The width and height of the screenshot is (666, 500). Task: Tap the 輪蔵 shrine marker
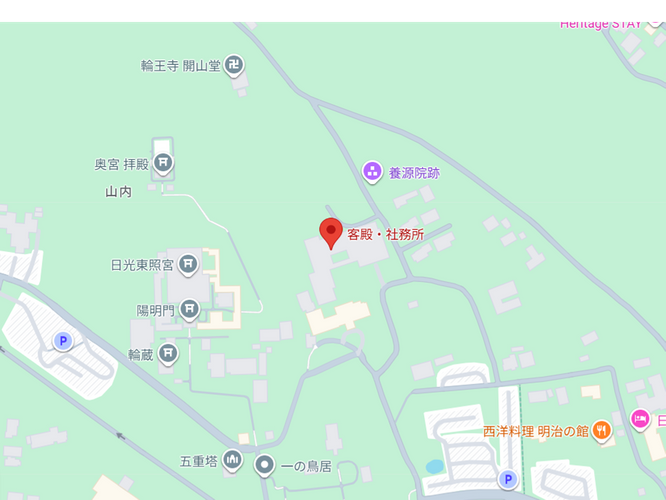[x=167, y=353]
